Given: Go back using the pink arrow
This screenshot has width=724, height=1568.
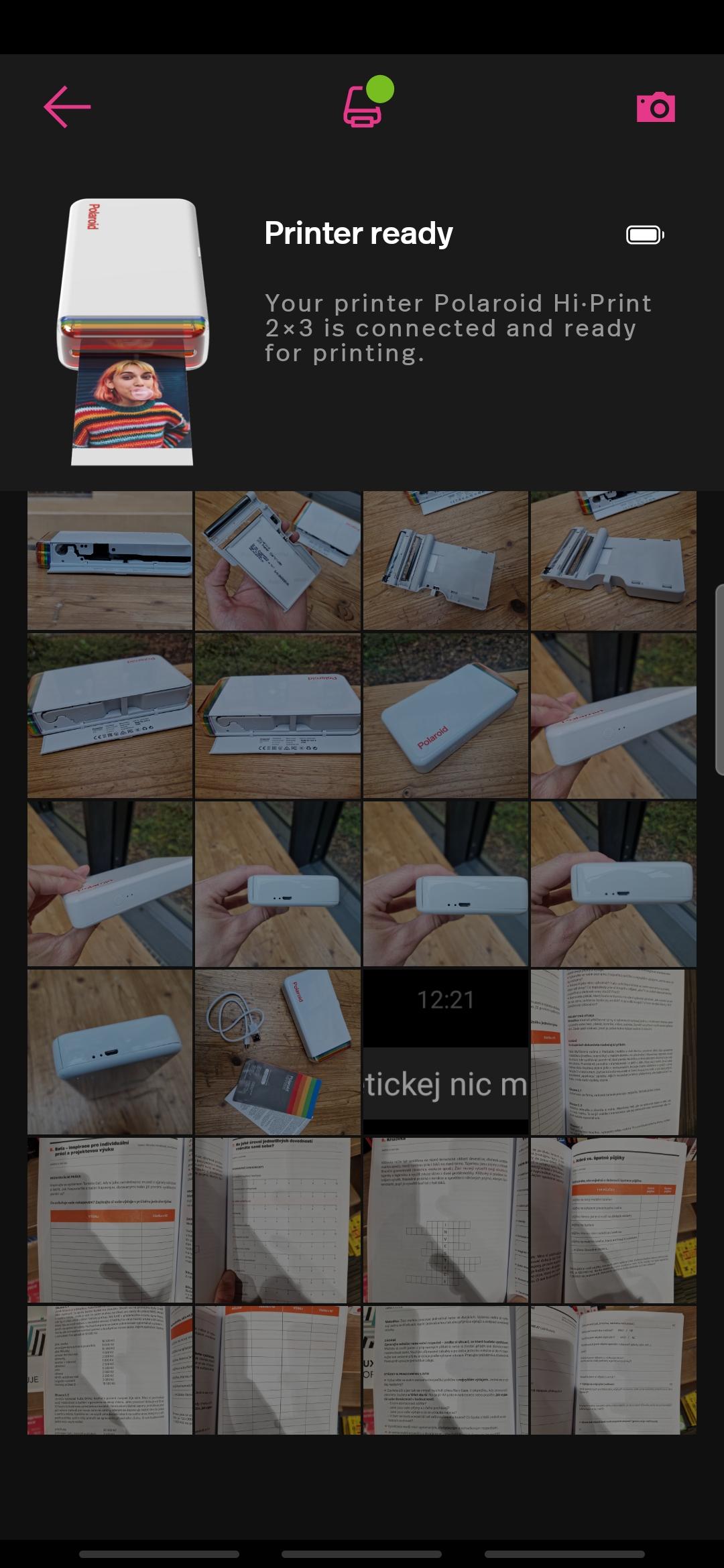Looking at the screenshot, I should [x=67, y=107].
